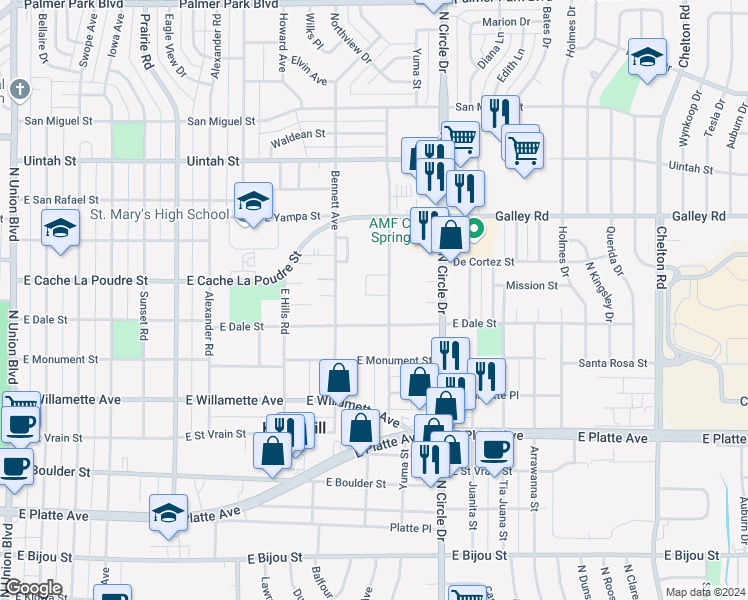This screenshot has width=748, height=600.
Task: Open the school marker on E Platte Ave
Action: click(168, 514)
